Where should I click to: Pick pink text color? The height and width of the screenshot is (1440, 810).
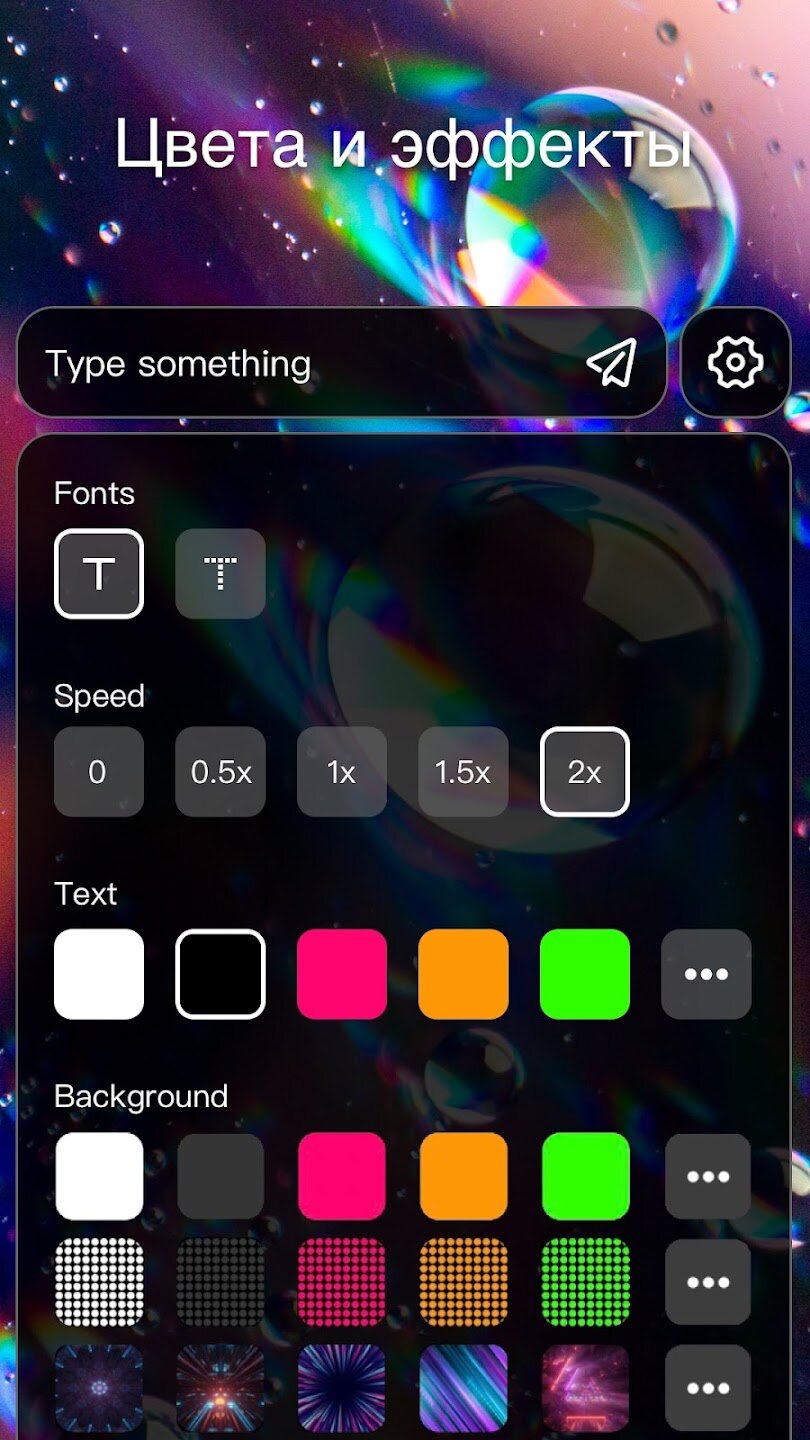click(x=342, y=974)
